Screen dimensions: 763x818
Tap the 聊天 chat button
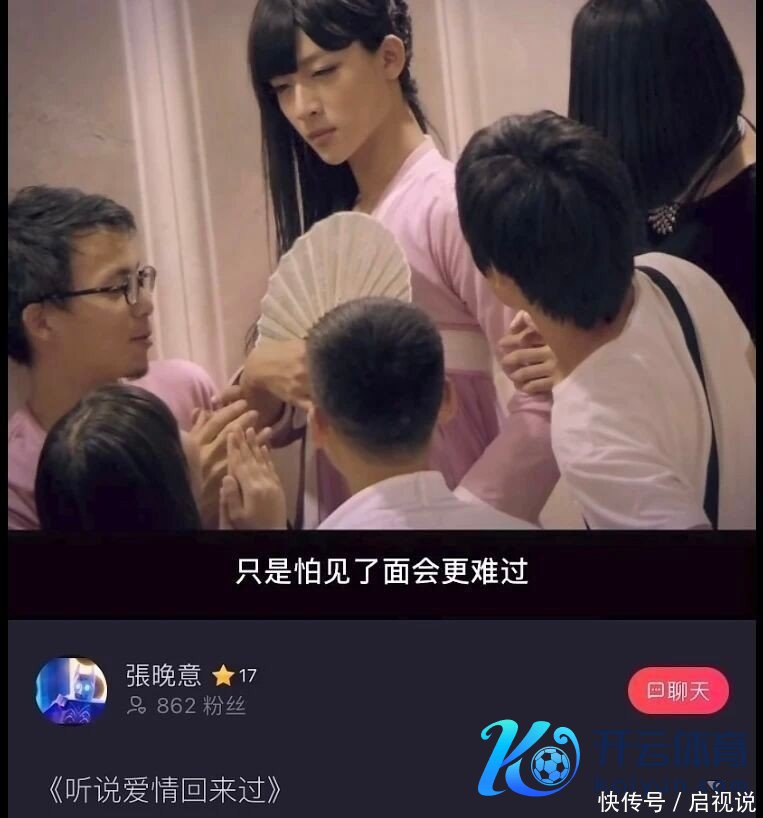tap(678, 691)
